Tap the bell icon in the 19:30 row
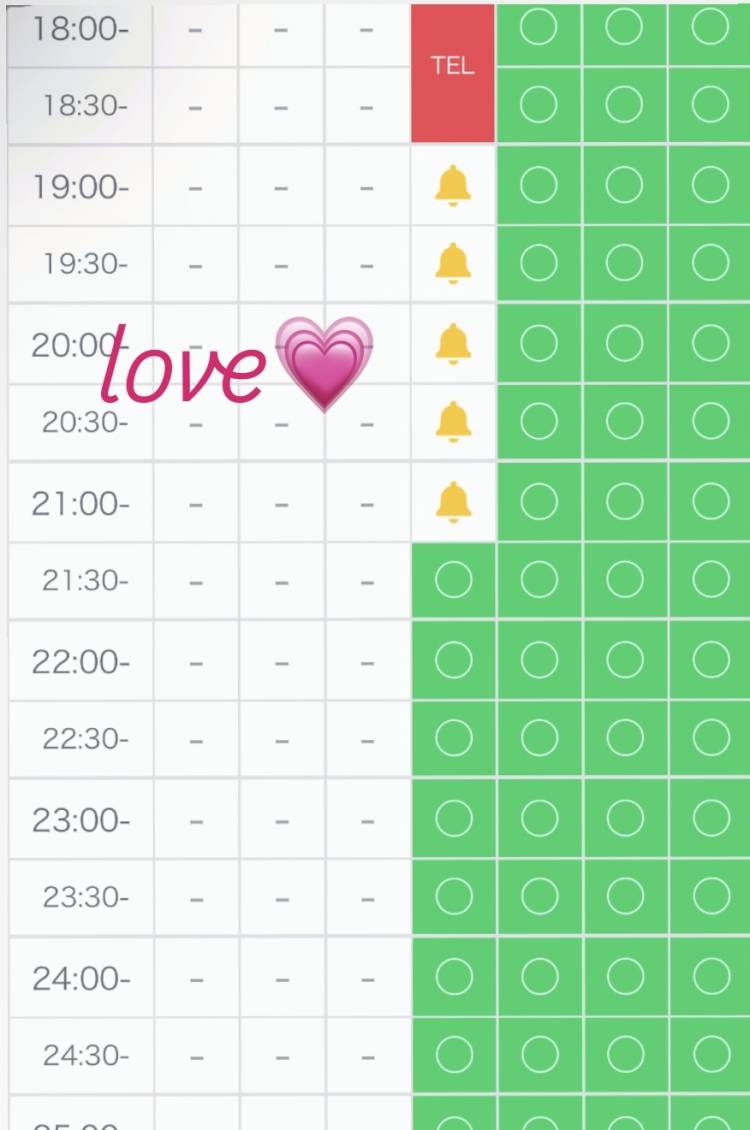The height and width of the screenshot is (1130, 750). pyautogui.click(x=453, y=265)
